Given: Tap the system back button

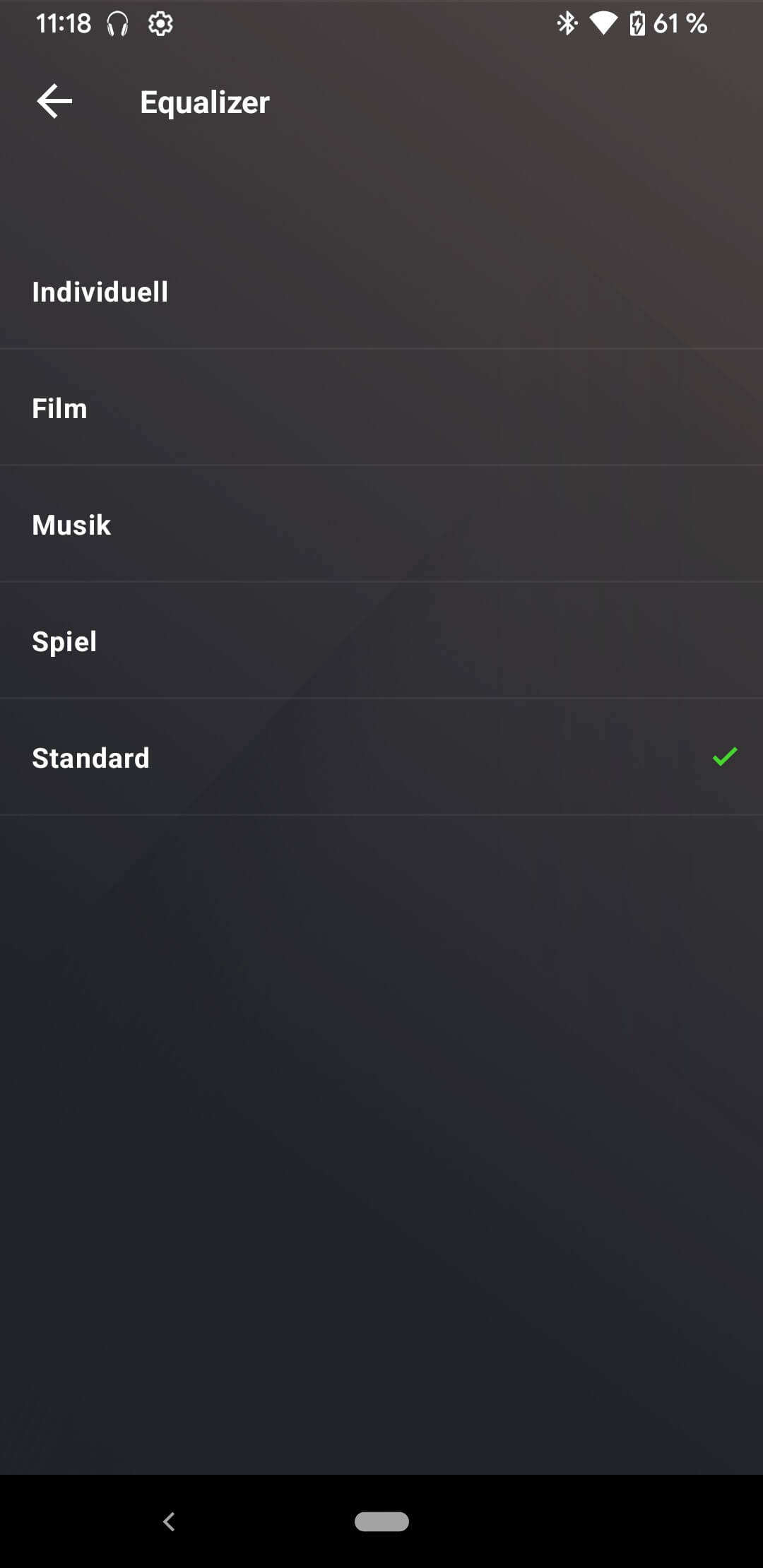Looking at the screenshot, I should 169,1521.
